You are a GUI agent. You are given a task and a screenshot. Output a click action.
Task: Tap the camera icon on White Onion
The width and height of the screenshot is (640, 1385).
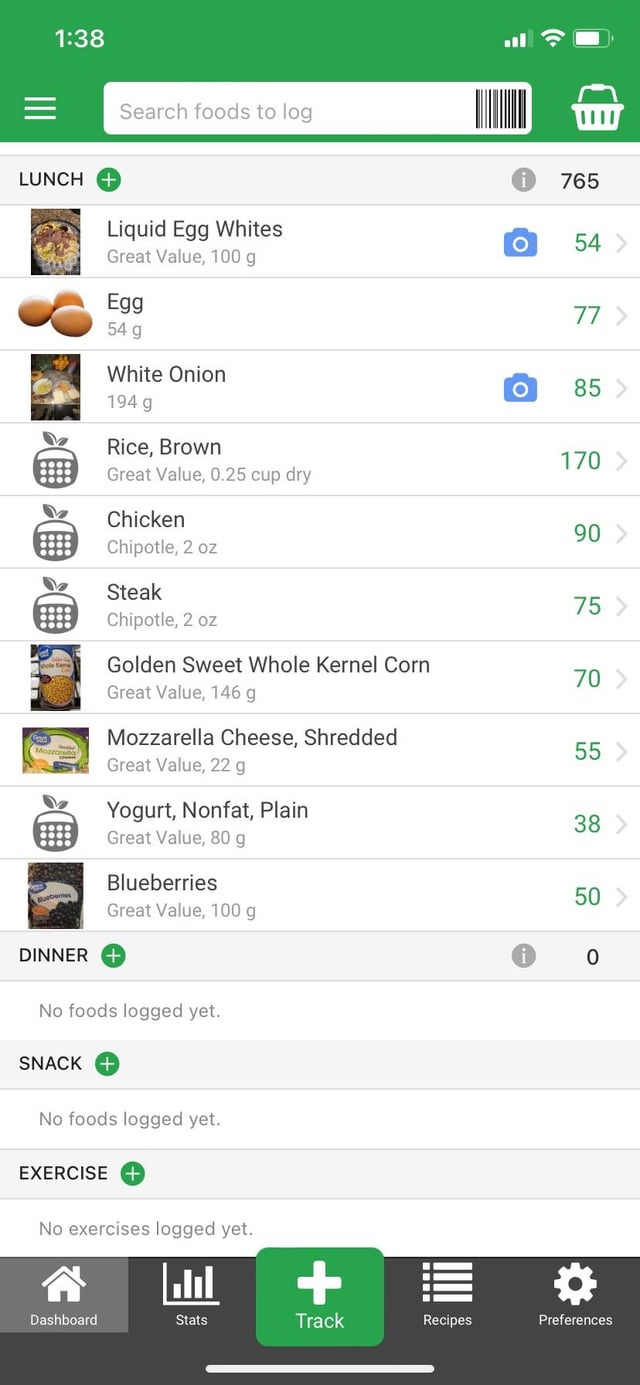(x=520, y=387)
